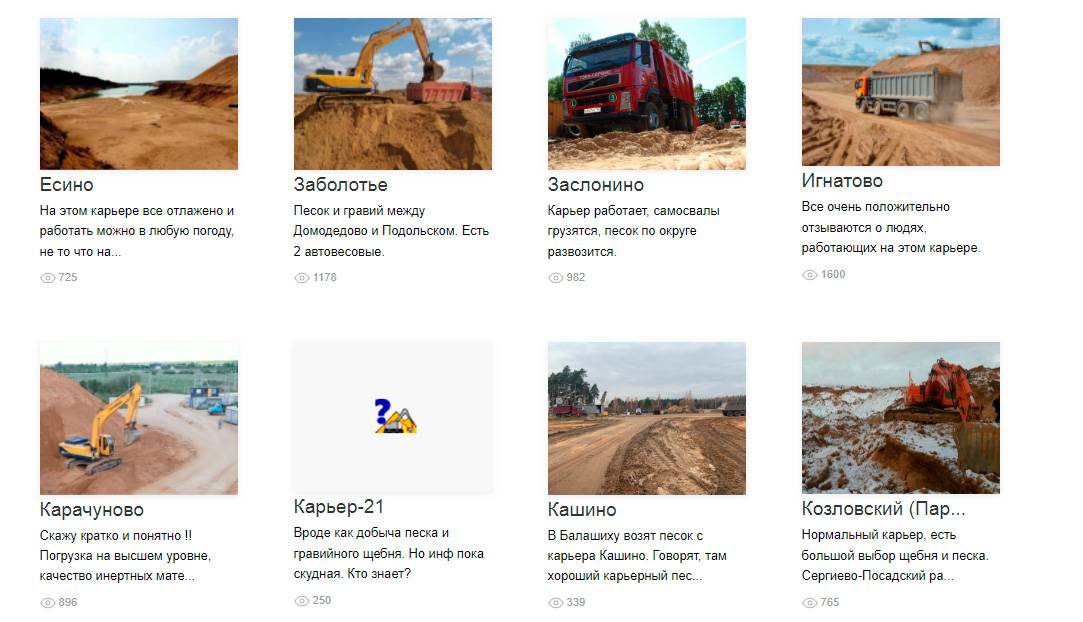Open the Козловский quarry card

(900, 418)
